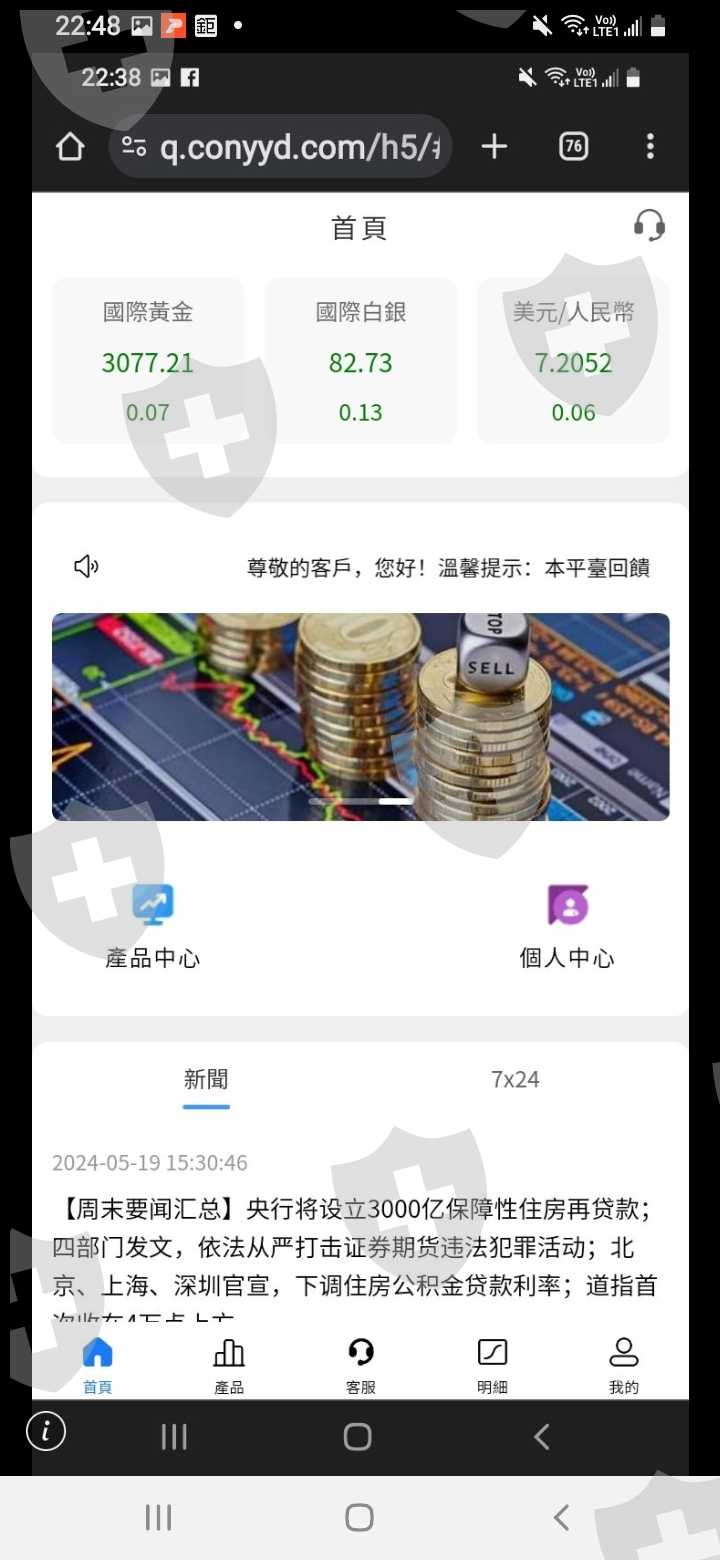720x1560 pixels.
Task: Go to 我的 in bottom navigation
Action: click(x=624, y=1367)
